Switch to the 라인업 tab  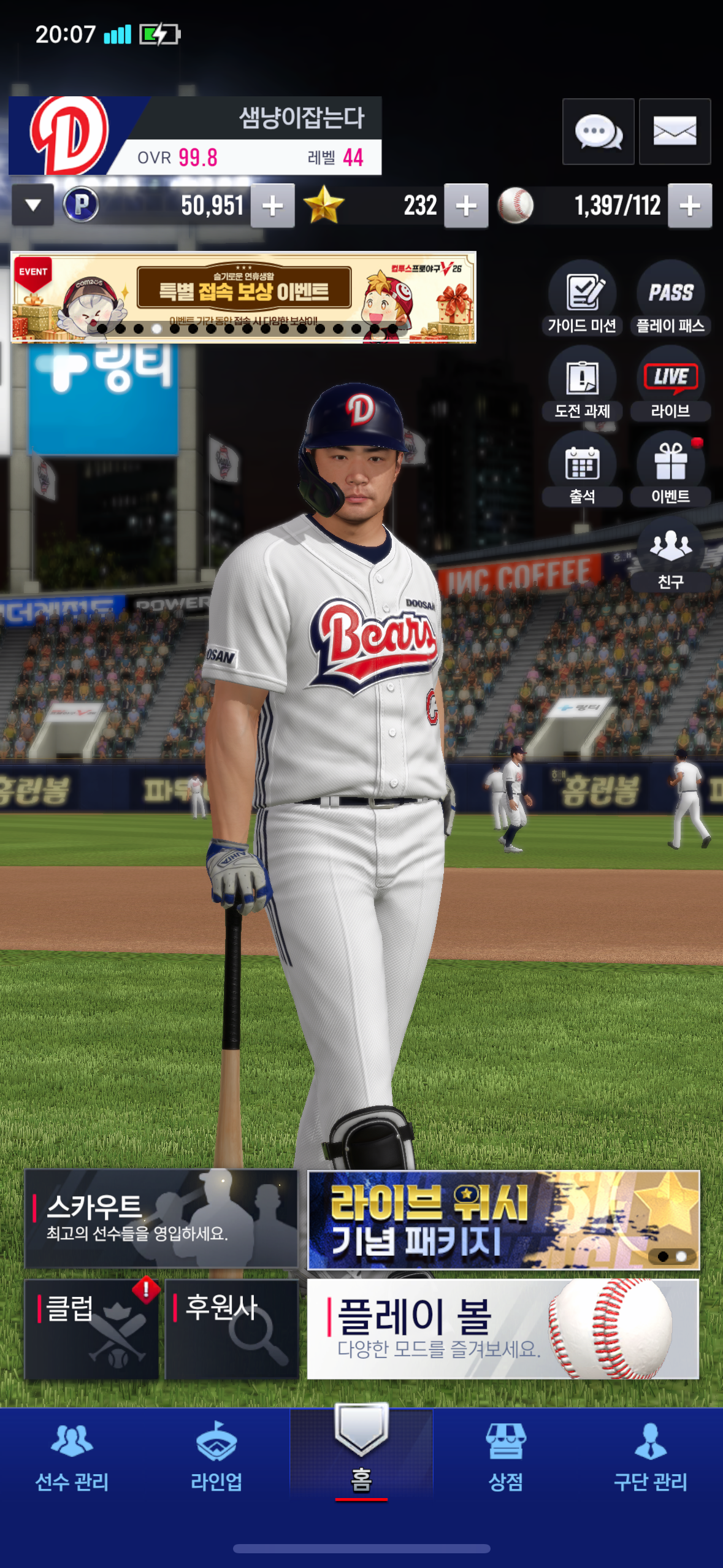pos(216,1458)
